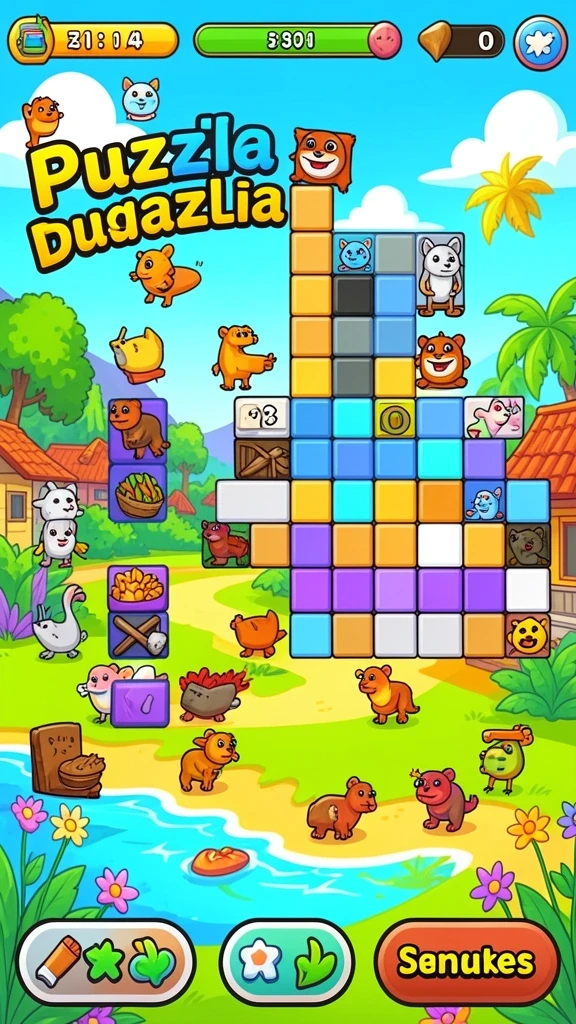Viewport: 576px width, 1024px height.
Task: Tap the orange Senukes button
Action: pyautogui.click(x=466, y=961)
